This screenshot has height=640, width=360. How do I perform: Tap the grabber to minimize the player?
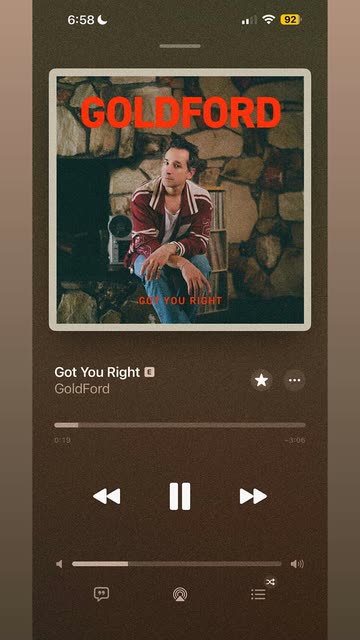[x=180, y=46]
